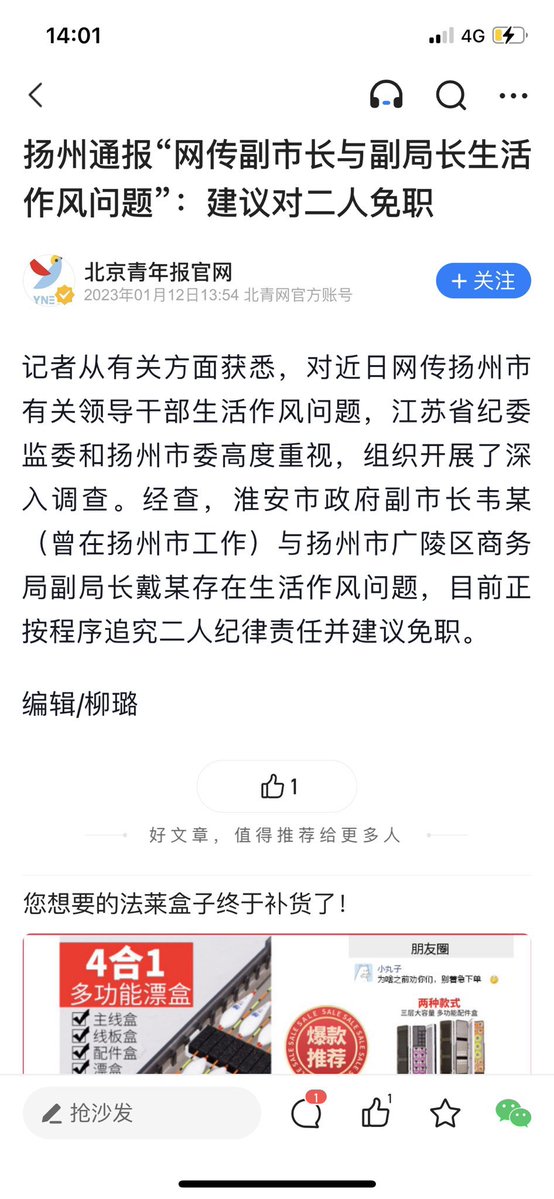Image resolution: width=554 pixels, height=1199 pixels.
Task: Open comments via the speech bubble icon
Action: pos(307,1113)
